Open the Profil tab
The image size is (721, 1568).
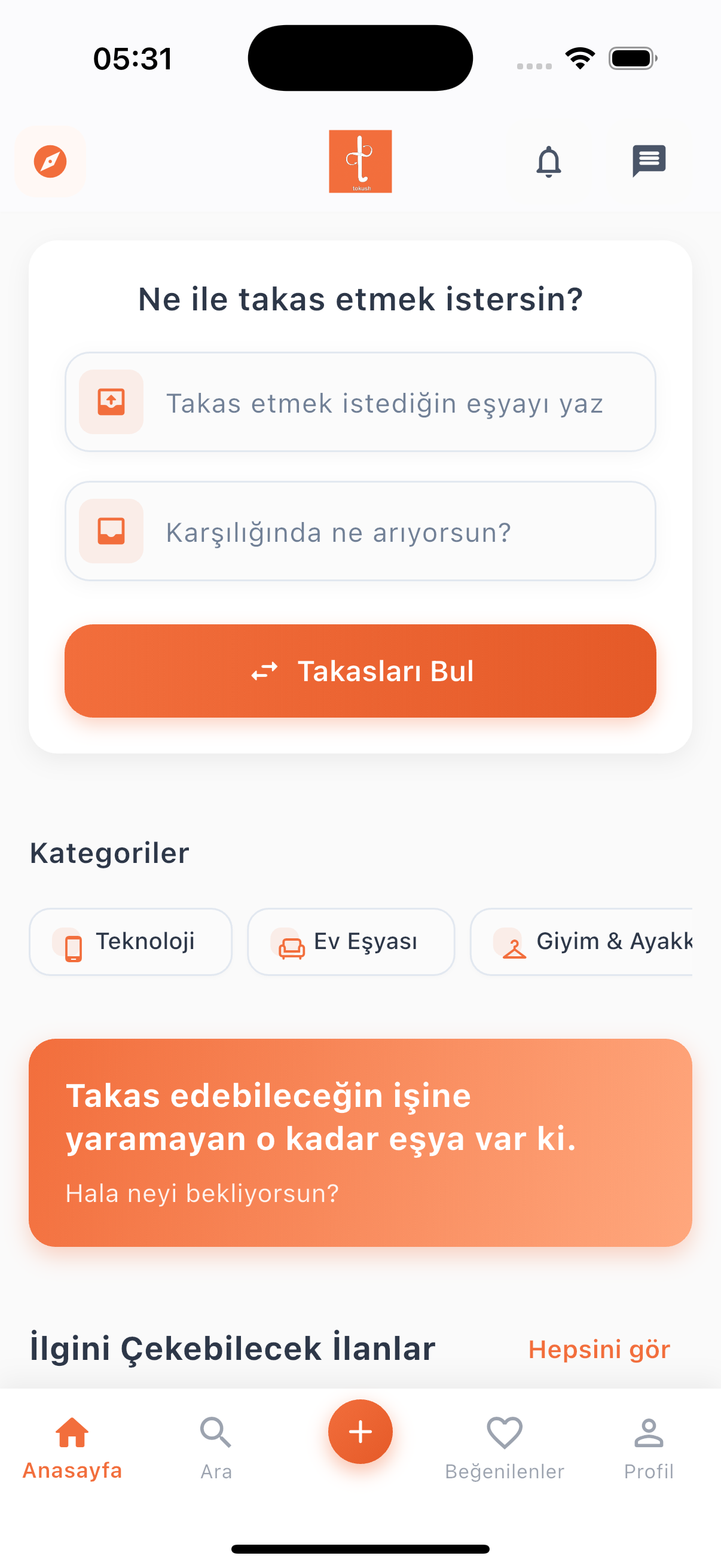coord(649,1447)
